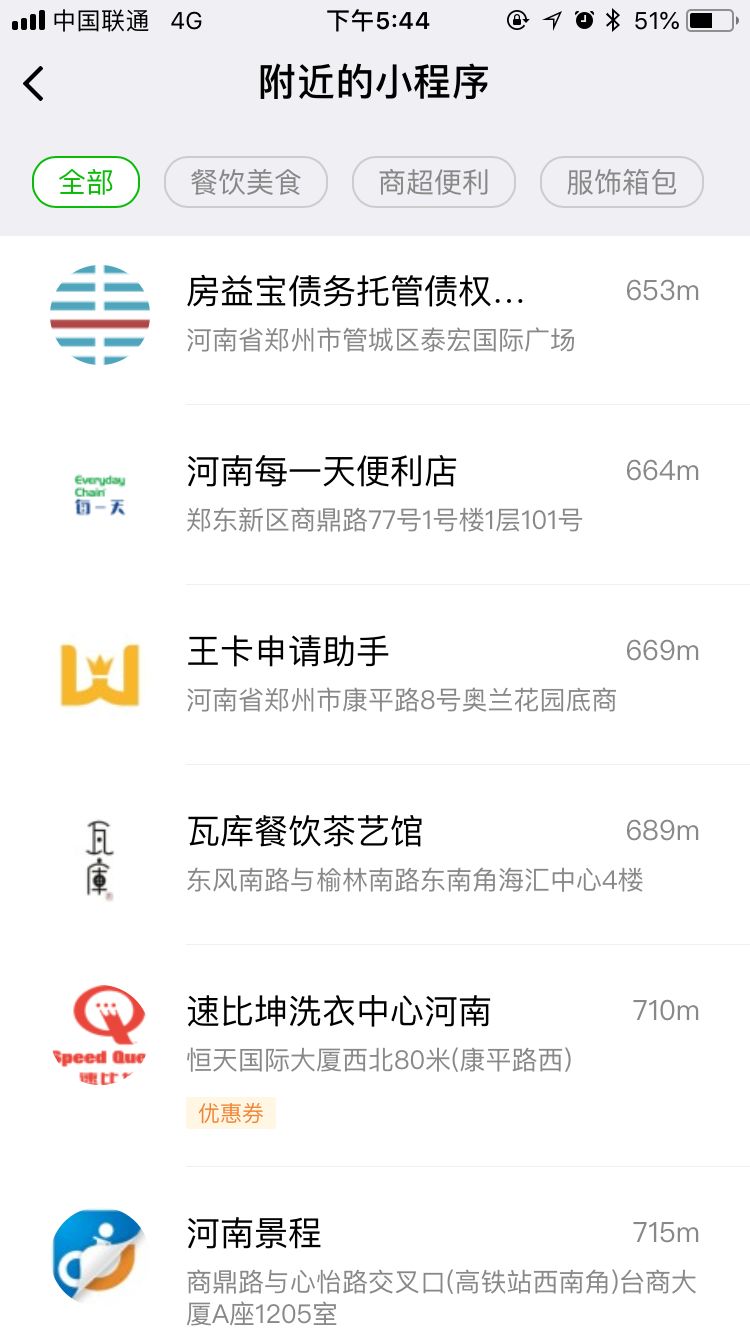The image size is (750, 1334).
Task: Switch to the 商超便利 category
Action: (x=434, y=183)
